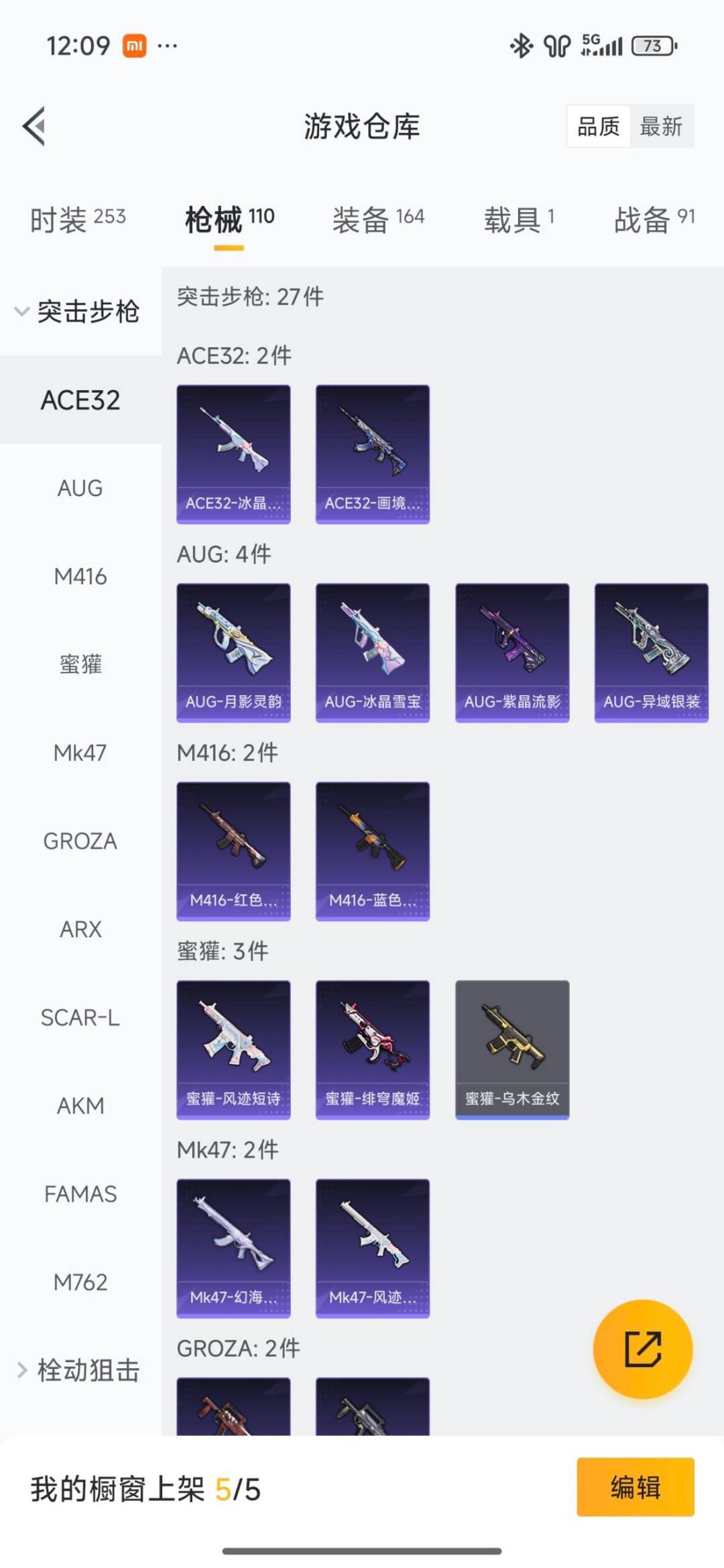Tap the 蜜獾-乌木金纹 grayed-out skin
The height and width of the screenshot is (1568, 724).
pyautogui.click(x=511, y=1049)
